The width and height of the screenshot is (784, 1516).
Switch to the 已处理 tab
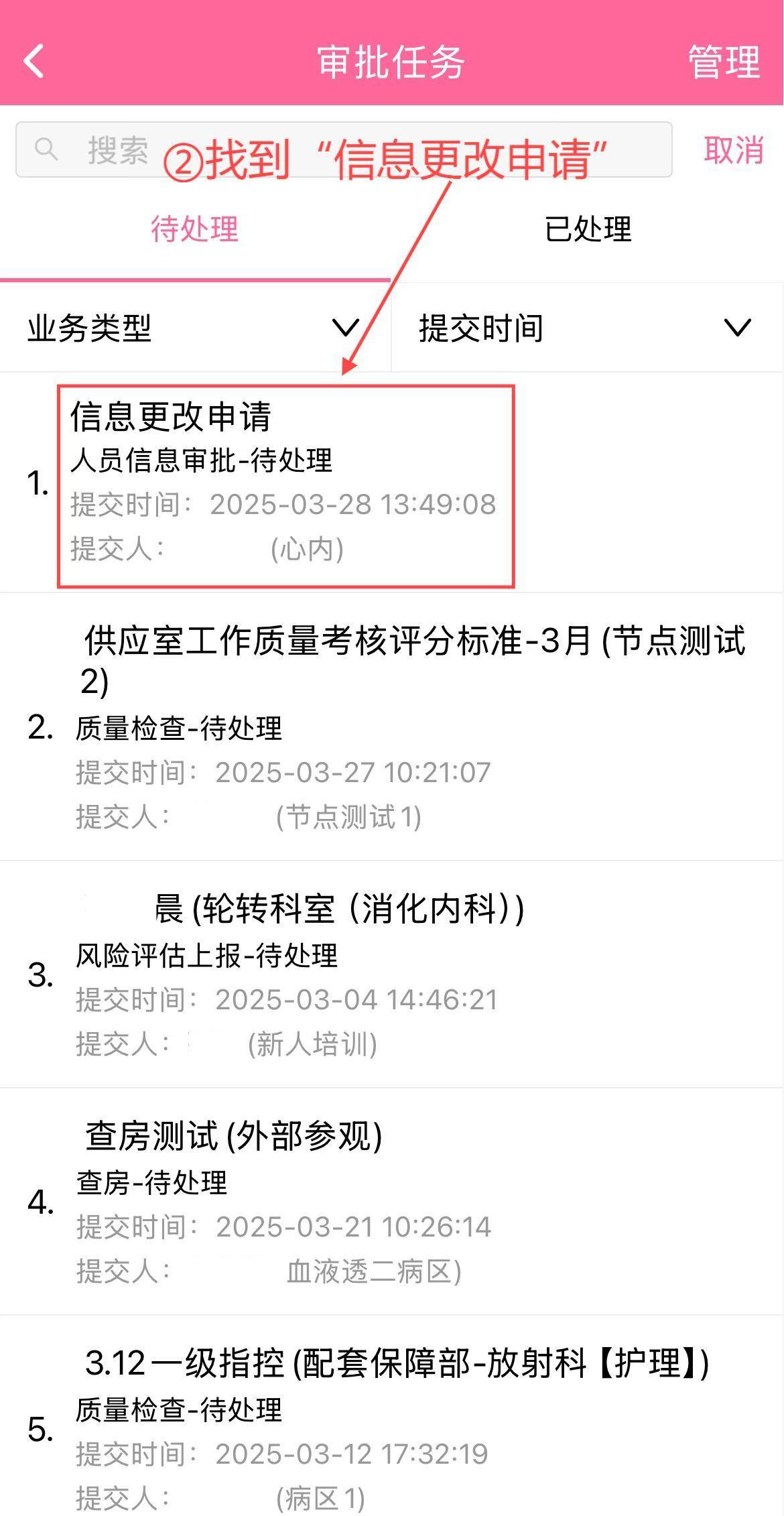point(588,229)
